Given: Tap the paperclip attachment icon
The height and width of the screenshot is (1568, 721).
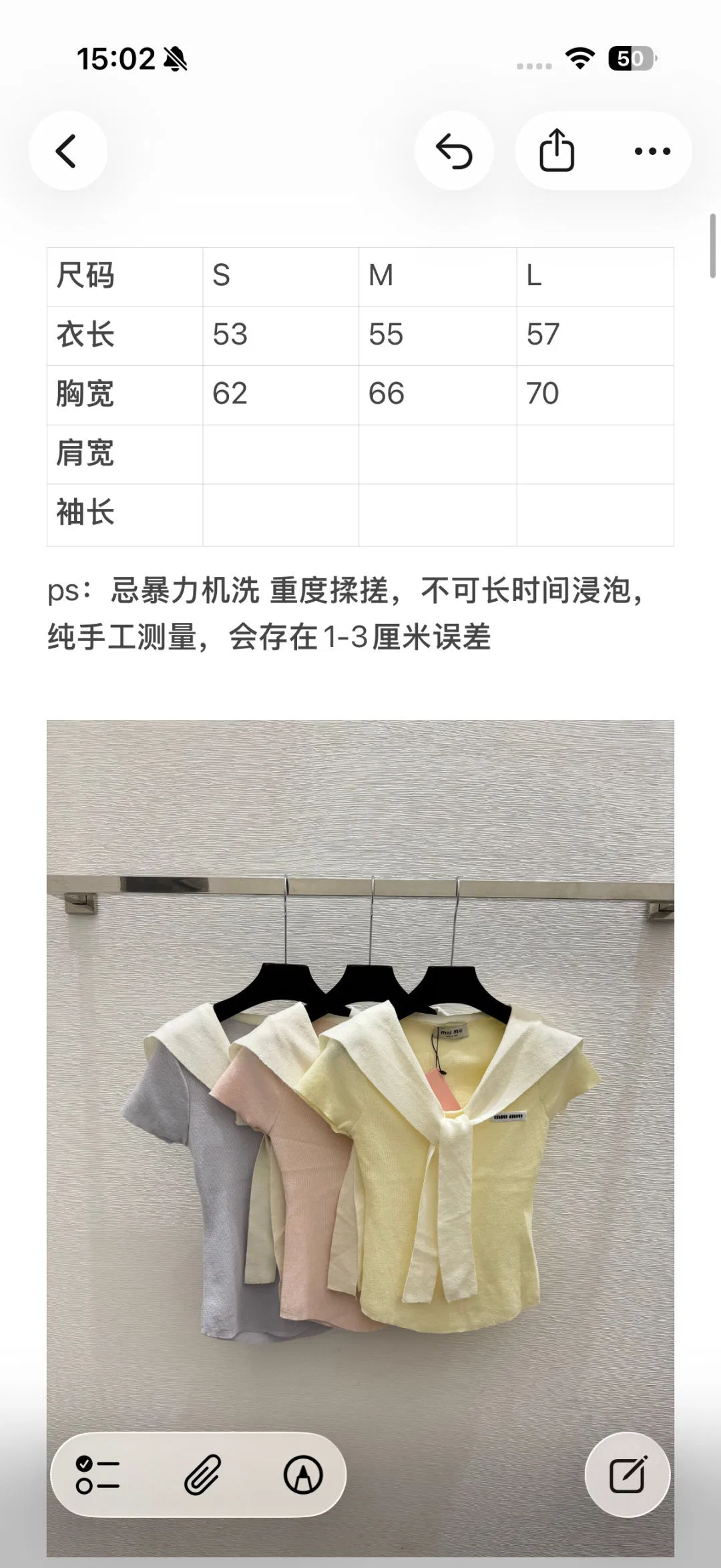Looking at the screenshot, I should point(202,1475).
